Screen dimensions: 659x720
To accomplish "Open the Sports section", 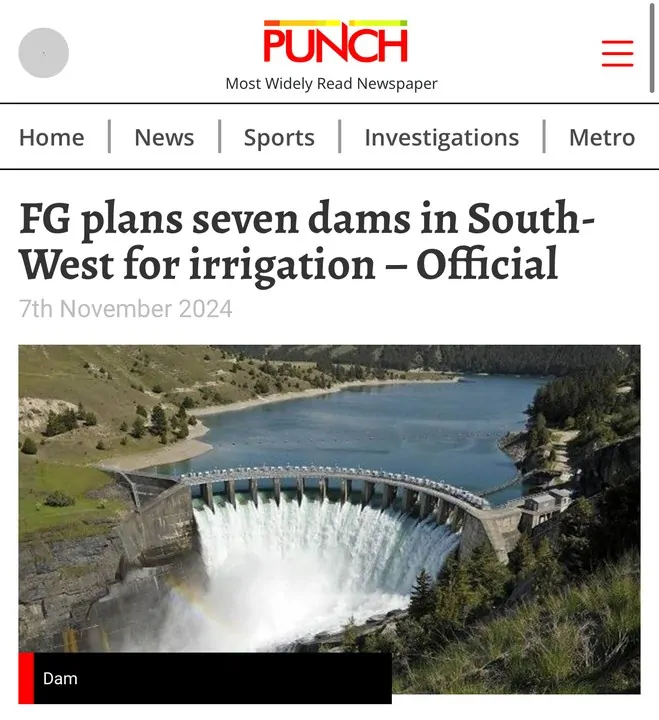I will [279, 138].
